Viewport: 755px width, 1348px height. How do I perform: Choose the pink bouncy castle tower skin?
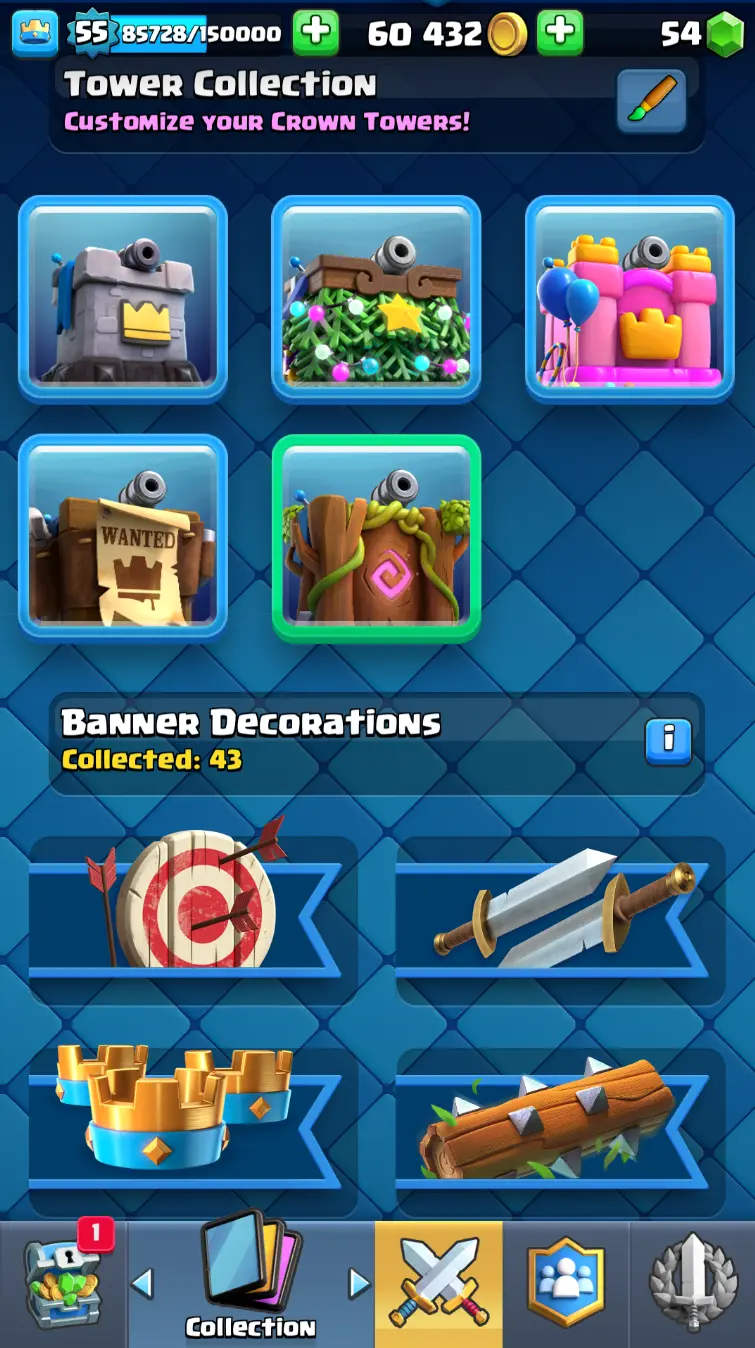[x=630, y=299]
